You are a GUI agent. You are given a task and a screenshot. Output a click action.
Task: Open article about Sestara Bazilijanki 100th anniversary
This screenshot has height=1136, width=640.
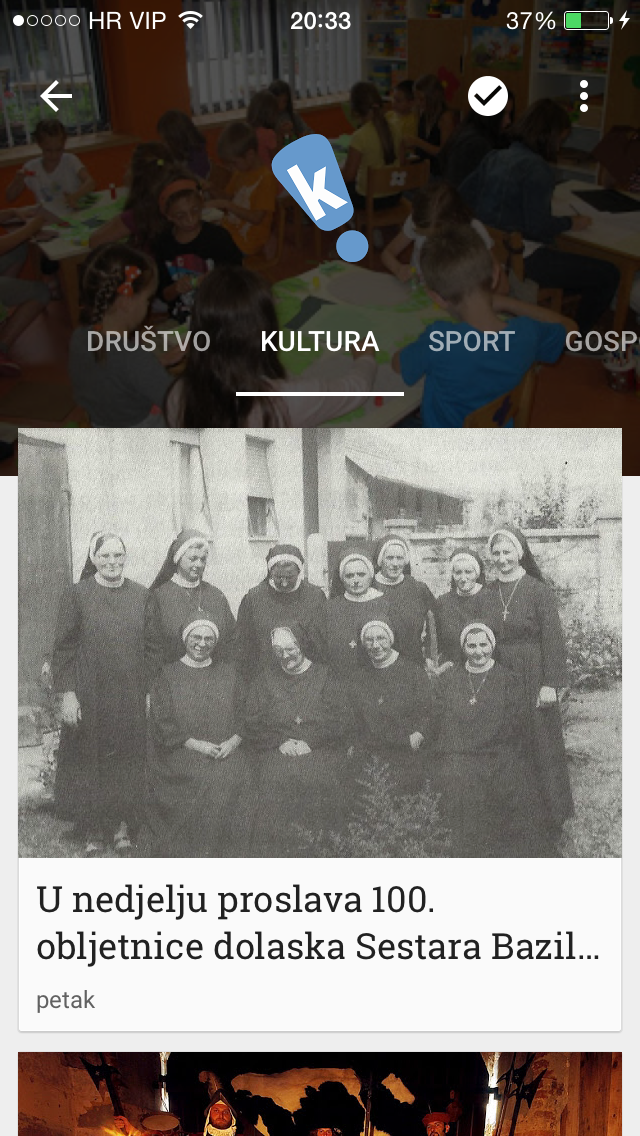tap(320, 728)
